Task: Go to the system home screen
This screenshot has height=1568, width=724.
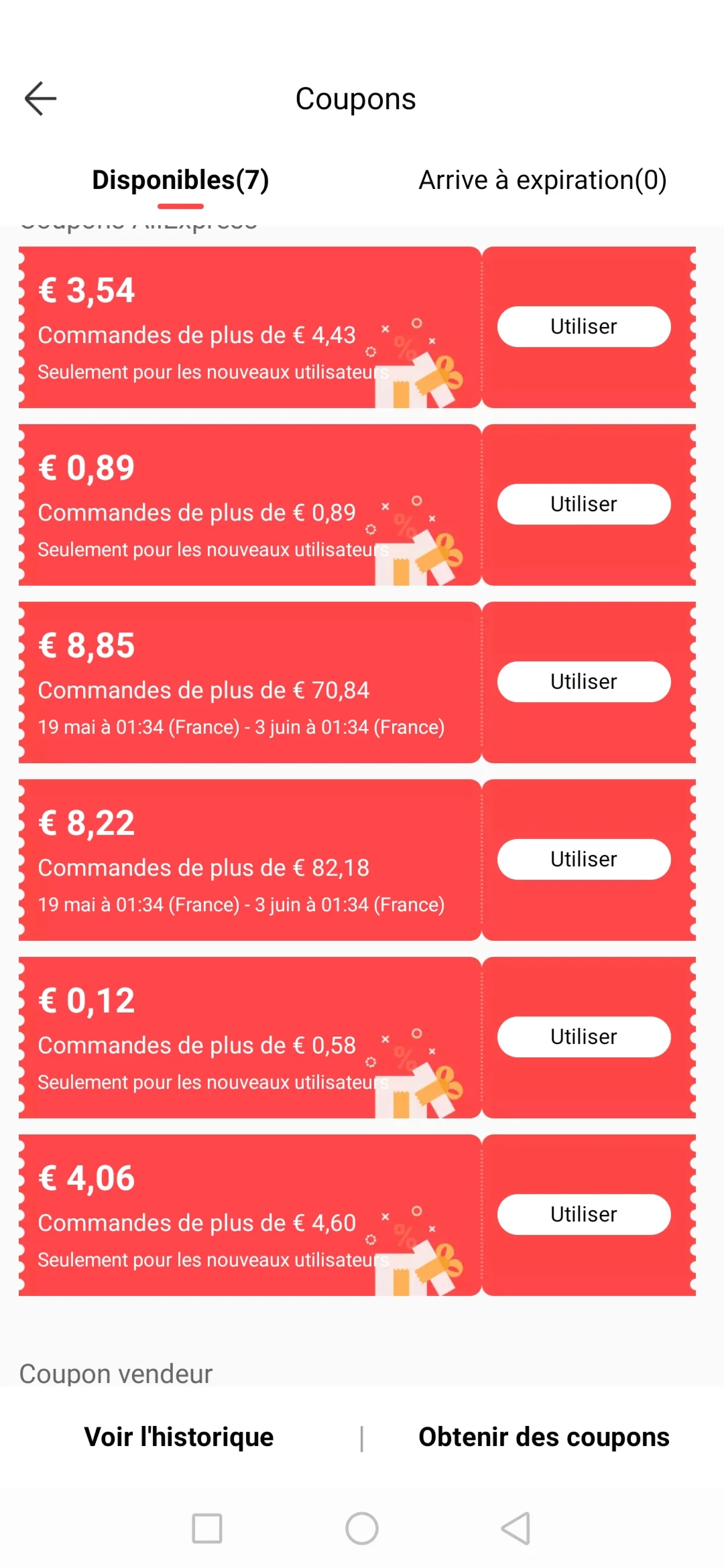Action: tap(362, 1528)
